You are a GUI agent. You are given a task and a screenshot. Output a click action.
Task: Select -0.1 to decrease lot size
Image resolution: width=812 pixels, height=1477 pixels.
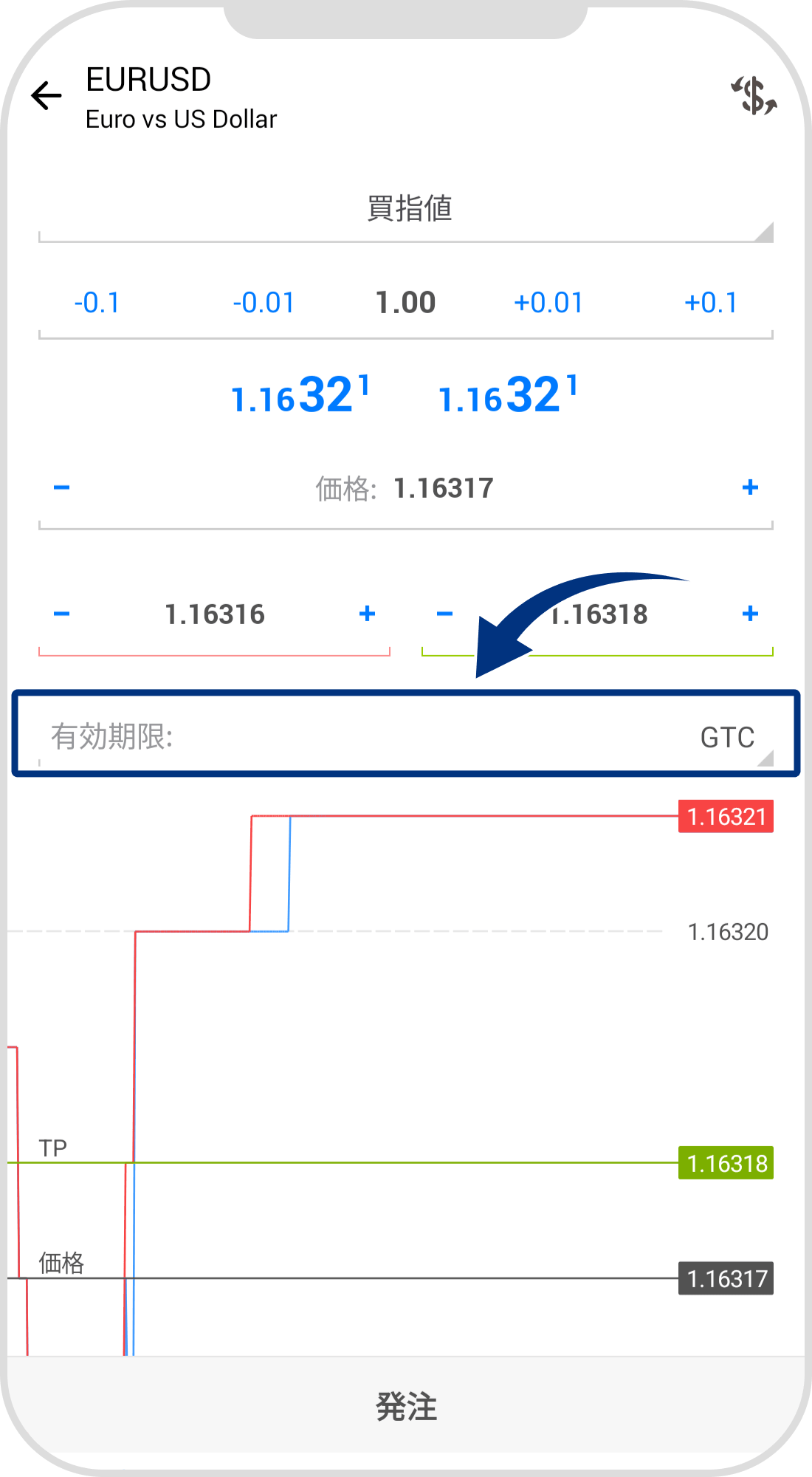(x=97, y=301)
